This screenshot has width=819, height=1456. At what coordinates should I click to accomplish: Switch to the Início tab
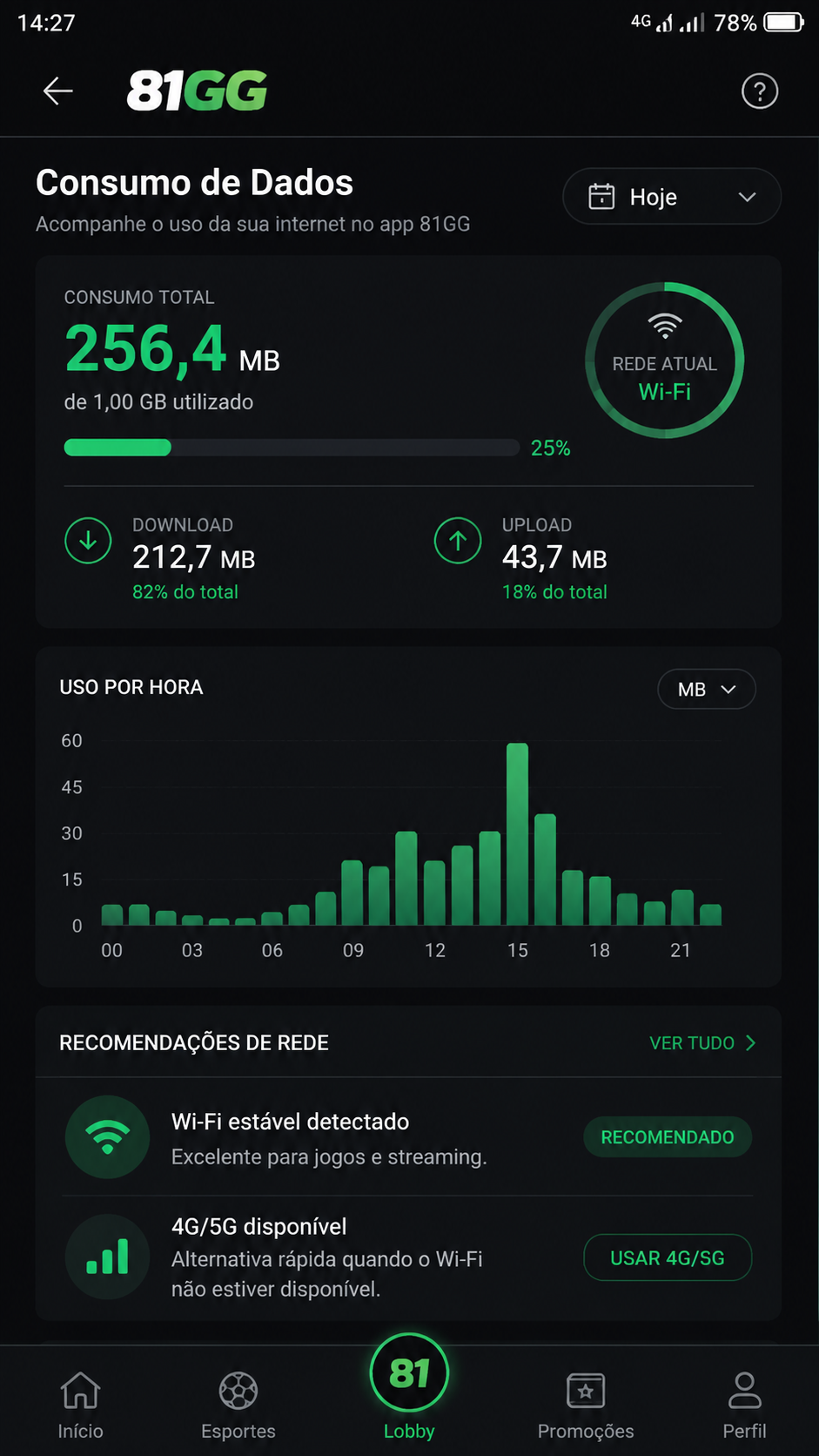click(80, 1402)
